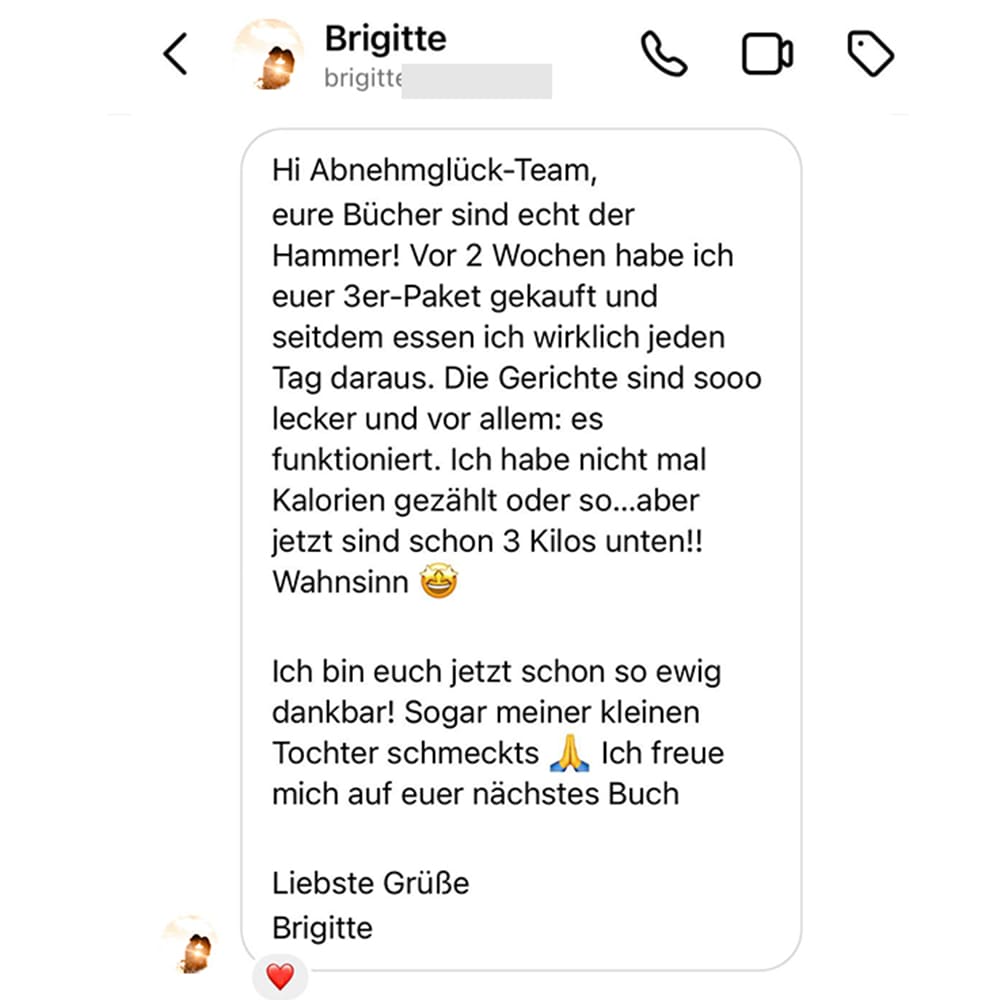Open Brigitte's avatar next to the message
1000x1000 pixels.
pos(190,944)
